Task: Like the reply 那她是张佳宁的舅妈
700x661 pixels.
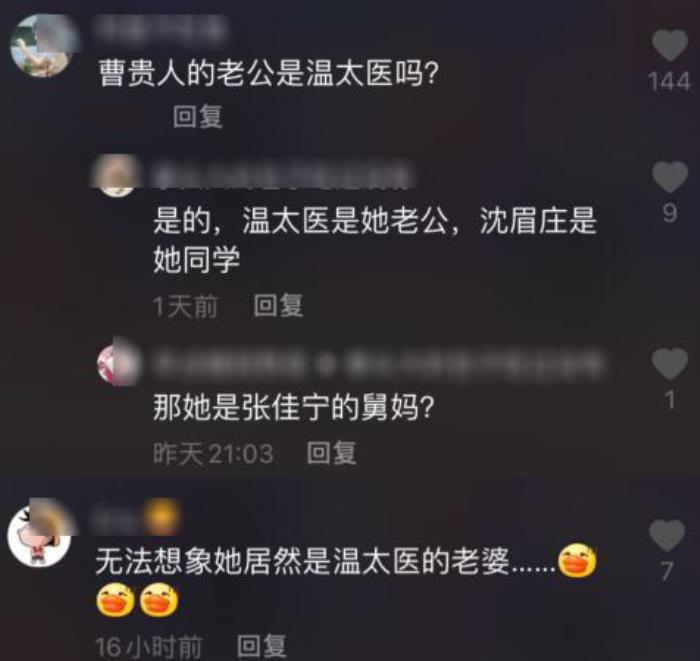Action: [x=669, y=364]
